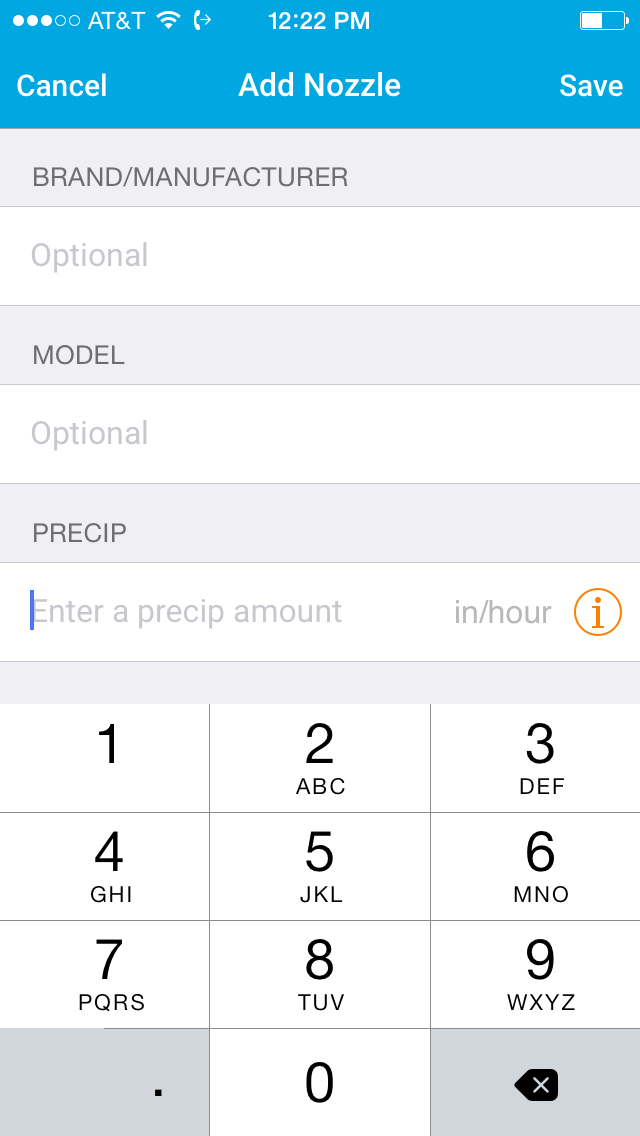Delete last digit with backspace key
The image size is (640, 1136).
[x=536, y=1082]
